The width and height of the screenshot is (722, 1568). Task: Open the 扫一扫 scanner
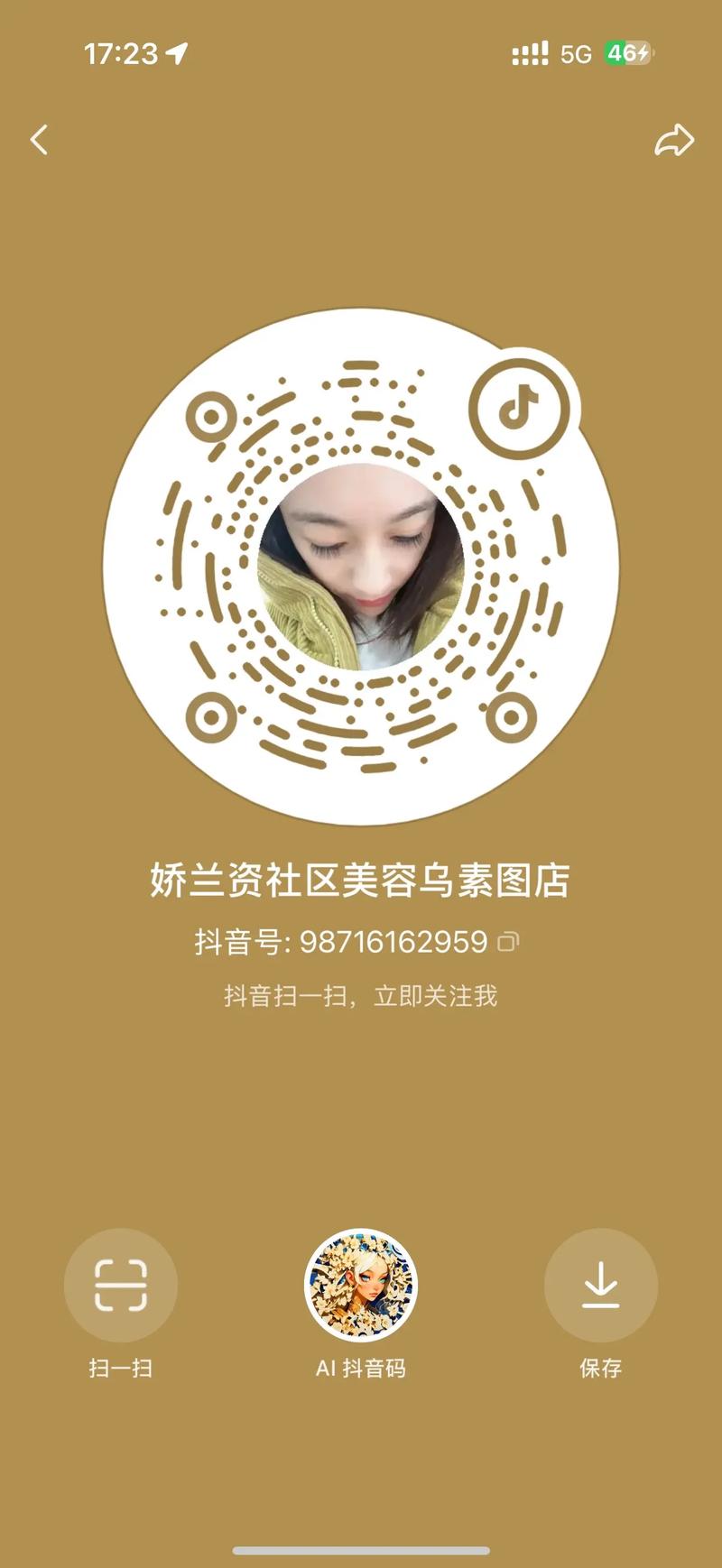tap(120, 1285)
